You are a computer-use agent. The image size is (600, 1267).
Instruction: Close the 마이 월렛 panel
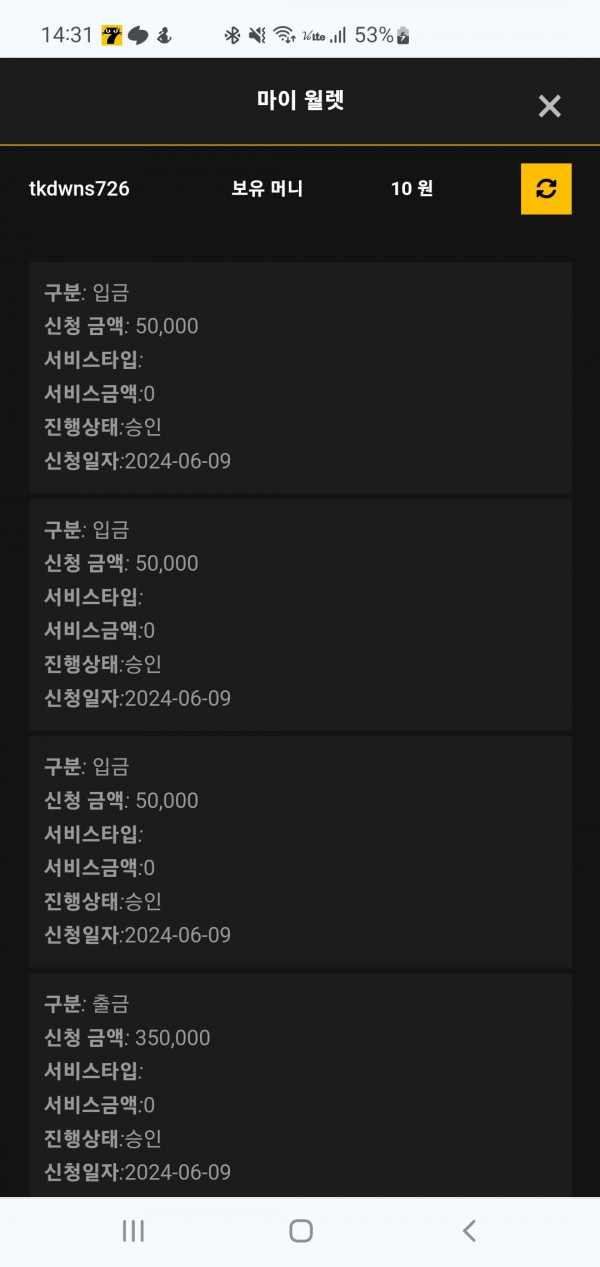pyautogui.click(x=549, y=106)
